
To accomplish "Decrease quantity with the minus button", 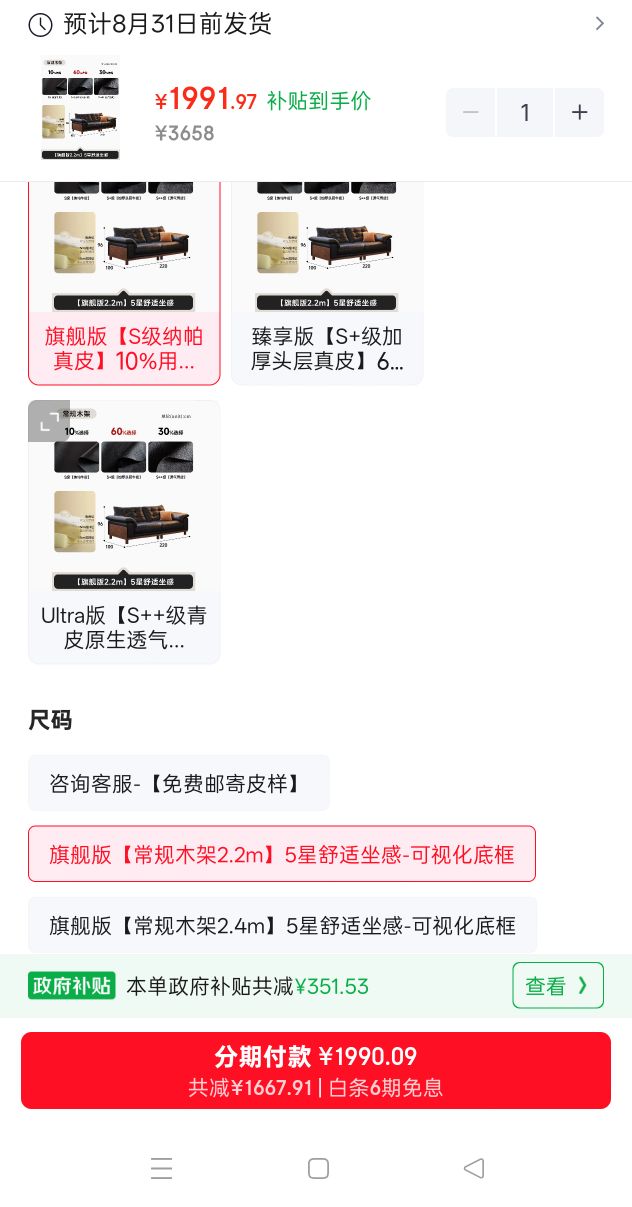I will pos(471,112).
